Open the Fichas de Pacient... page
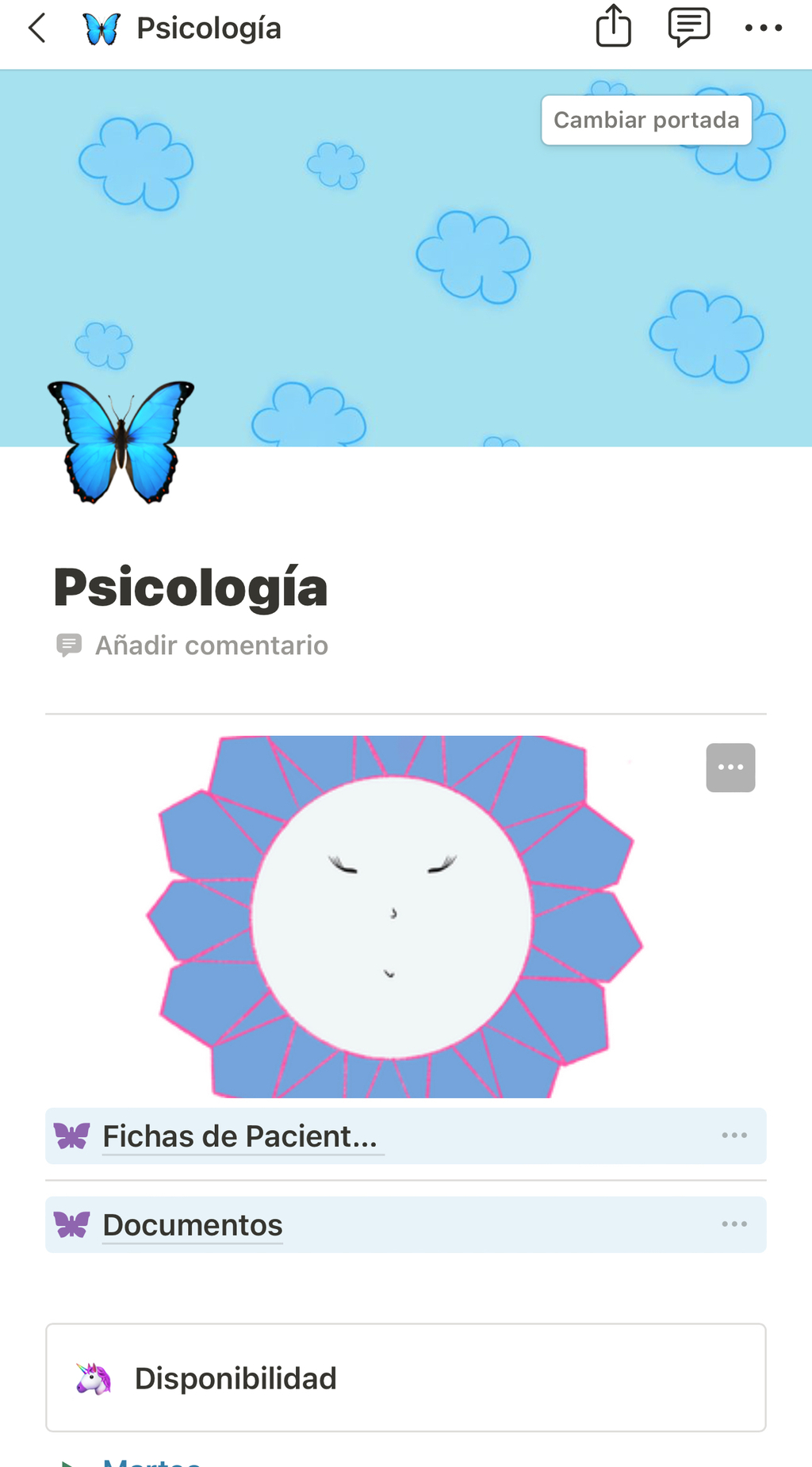Screen dimensions: 812x1467 [240, 1136]
